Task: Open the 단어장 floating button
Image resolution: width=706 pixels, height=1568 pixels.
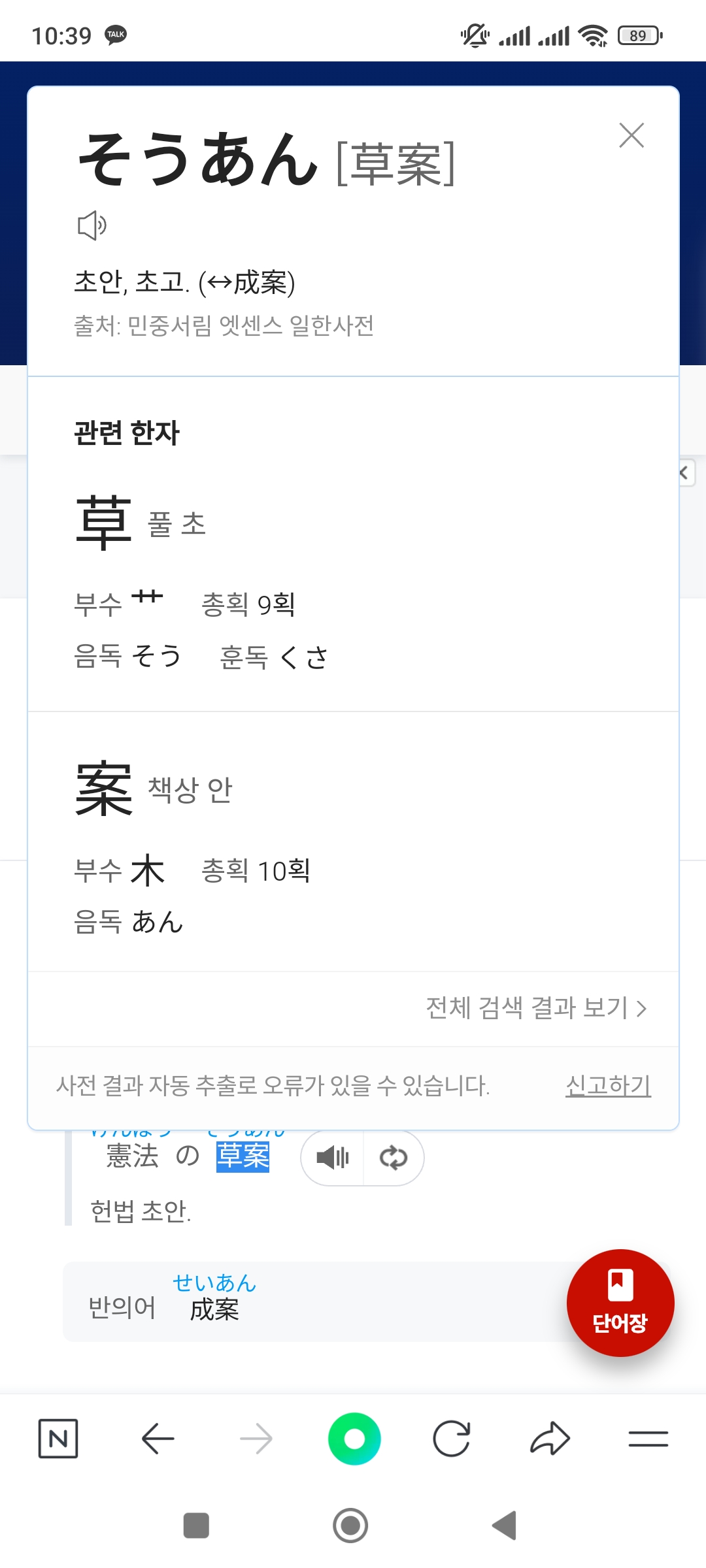Action: point(620,1303)
